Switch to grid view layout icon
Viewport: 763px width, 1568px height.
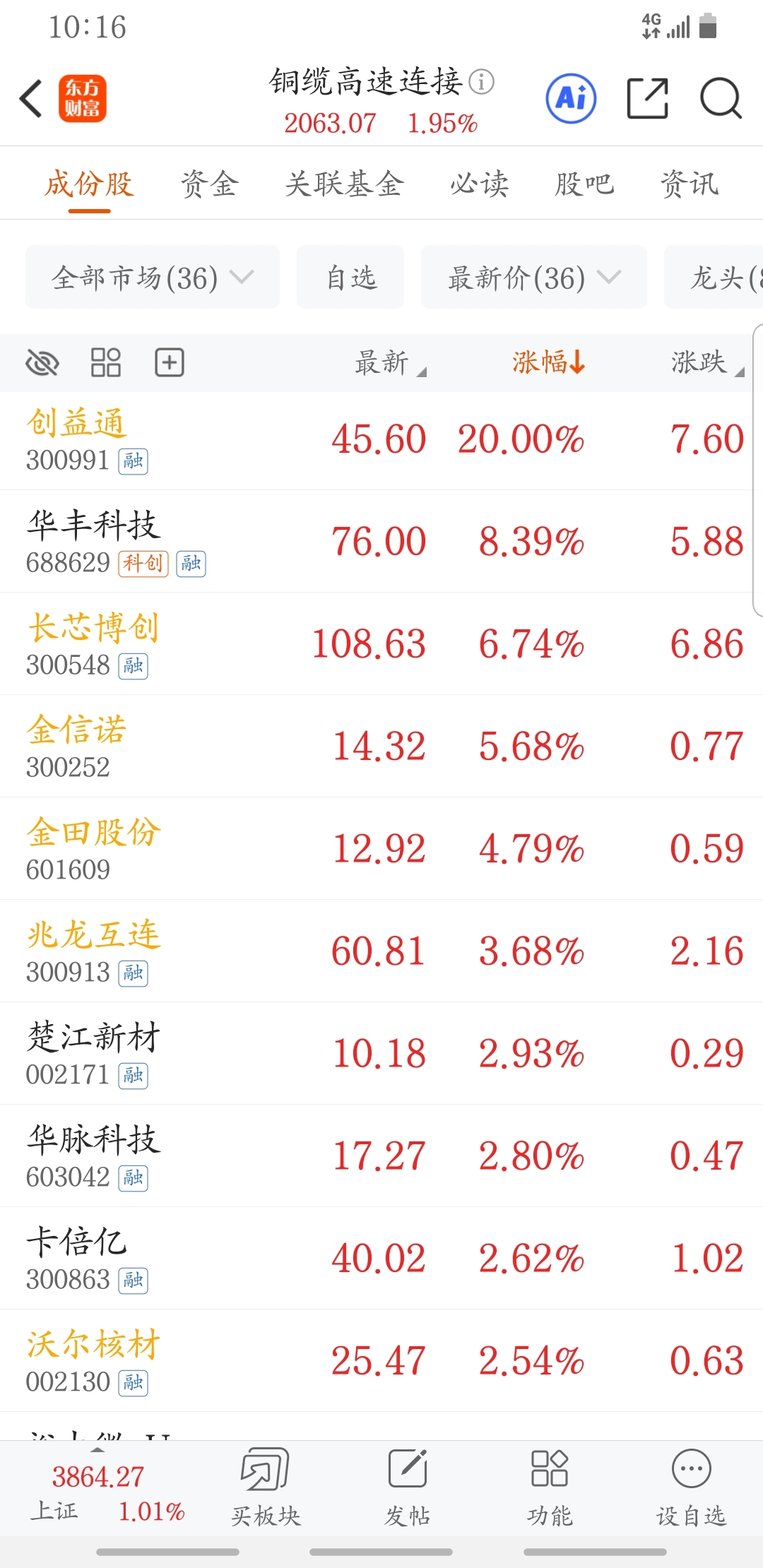click(106, 363)
